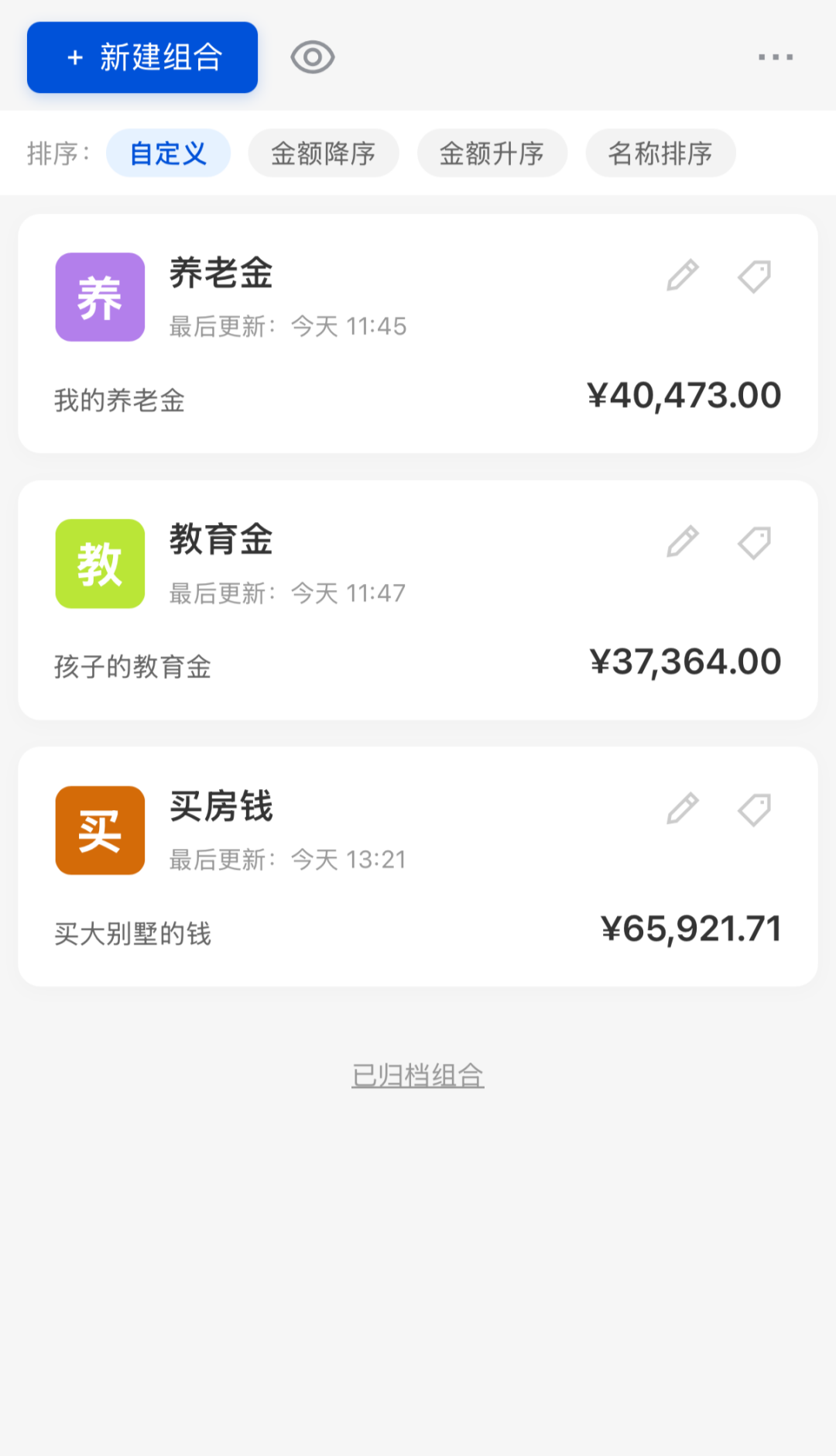Open the three-dot overflow menu
This screenshot has height=1456, width=836.
pos(775,57)
